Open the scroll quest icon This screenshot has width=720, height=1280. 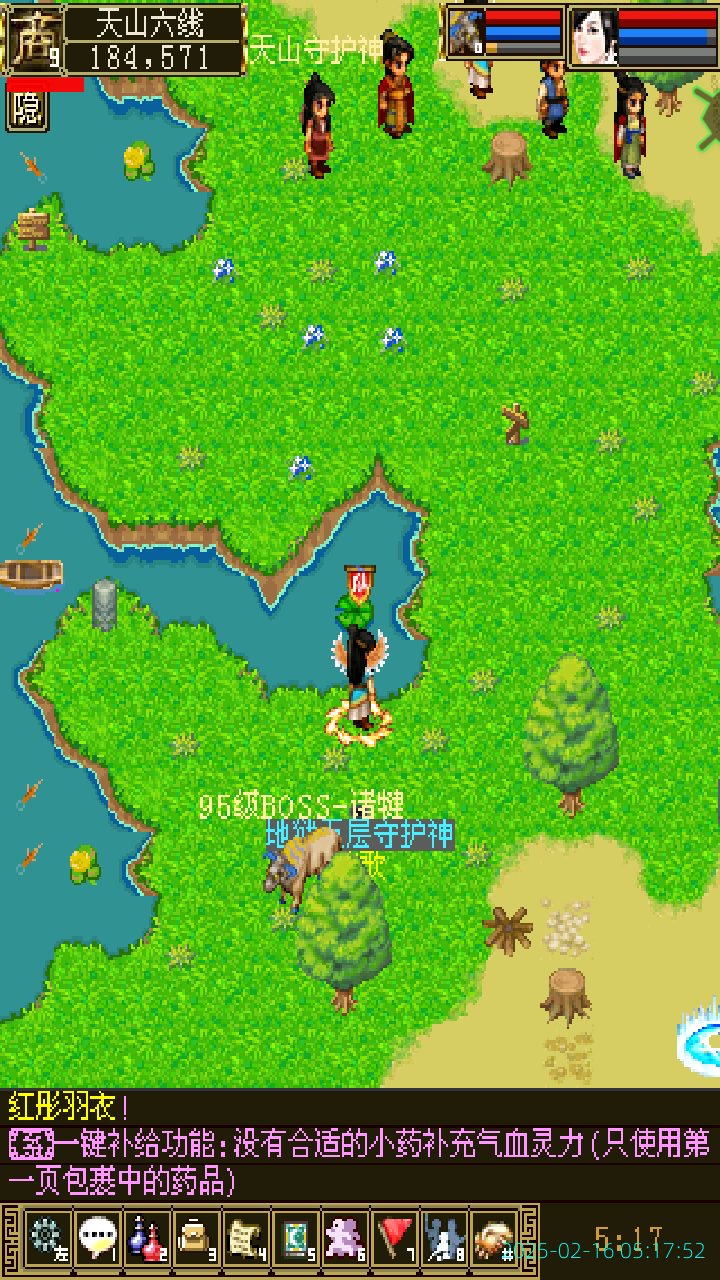click(246, 1238)
